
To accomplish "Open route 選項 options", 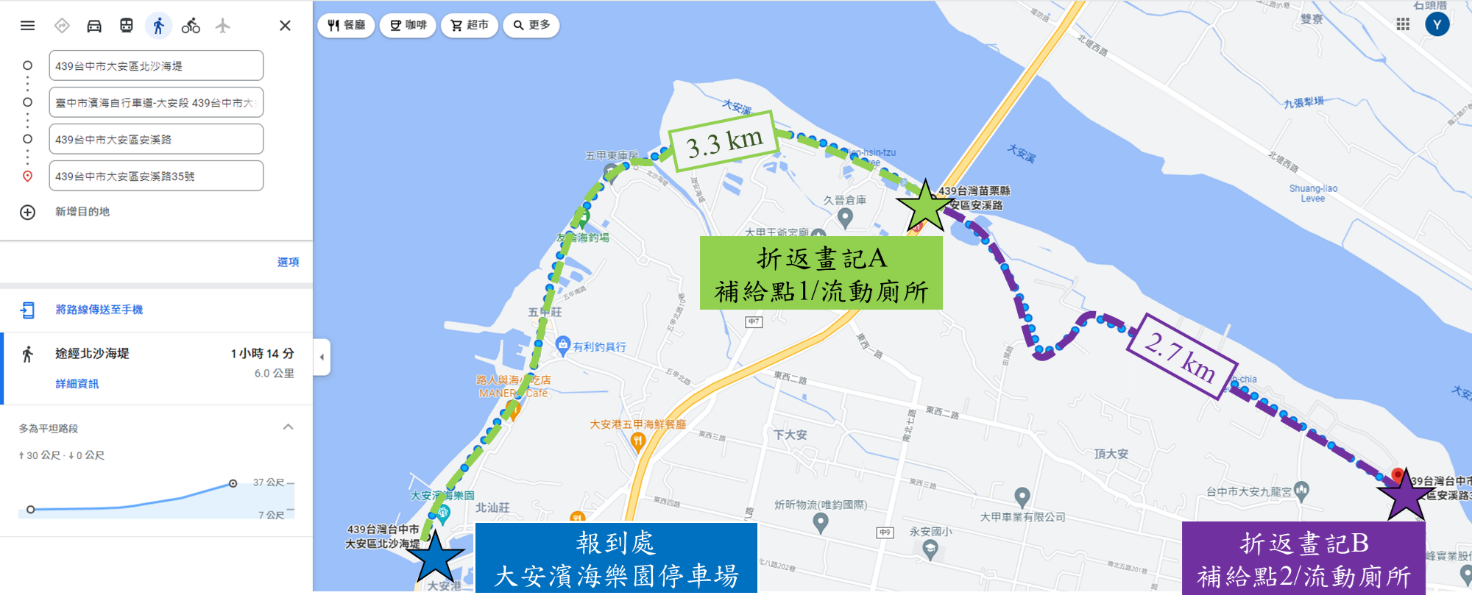I will pos(288,262).
